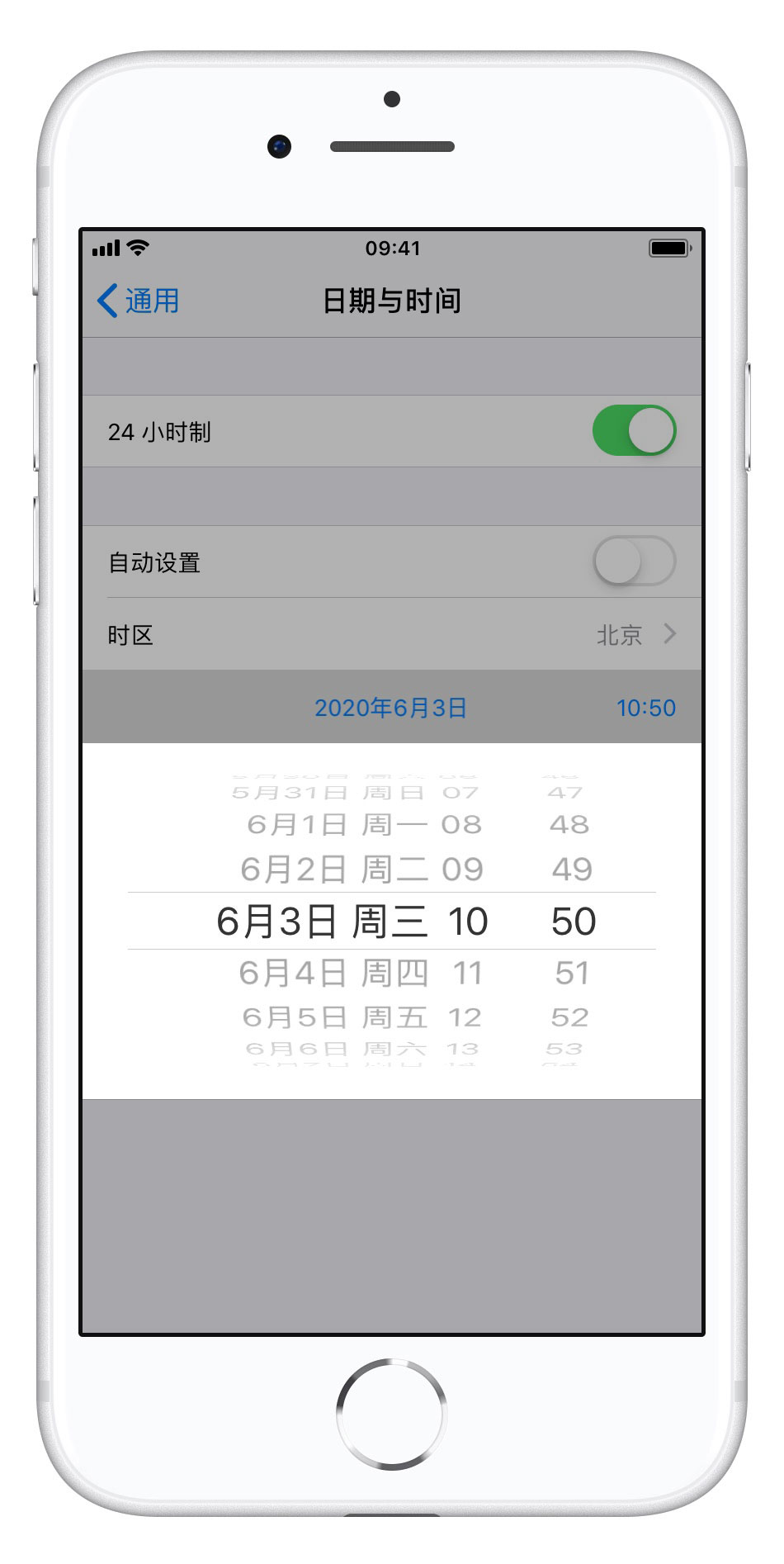Choose hour 09 in the picker
The width and height of the screenshot is (784, 1564).
[x=462, y=869]
